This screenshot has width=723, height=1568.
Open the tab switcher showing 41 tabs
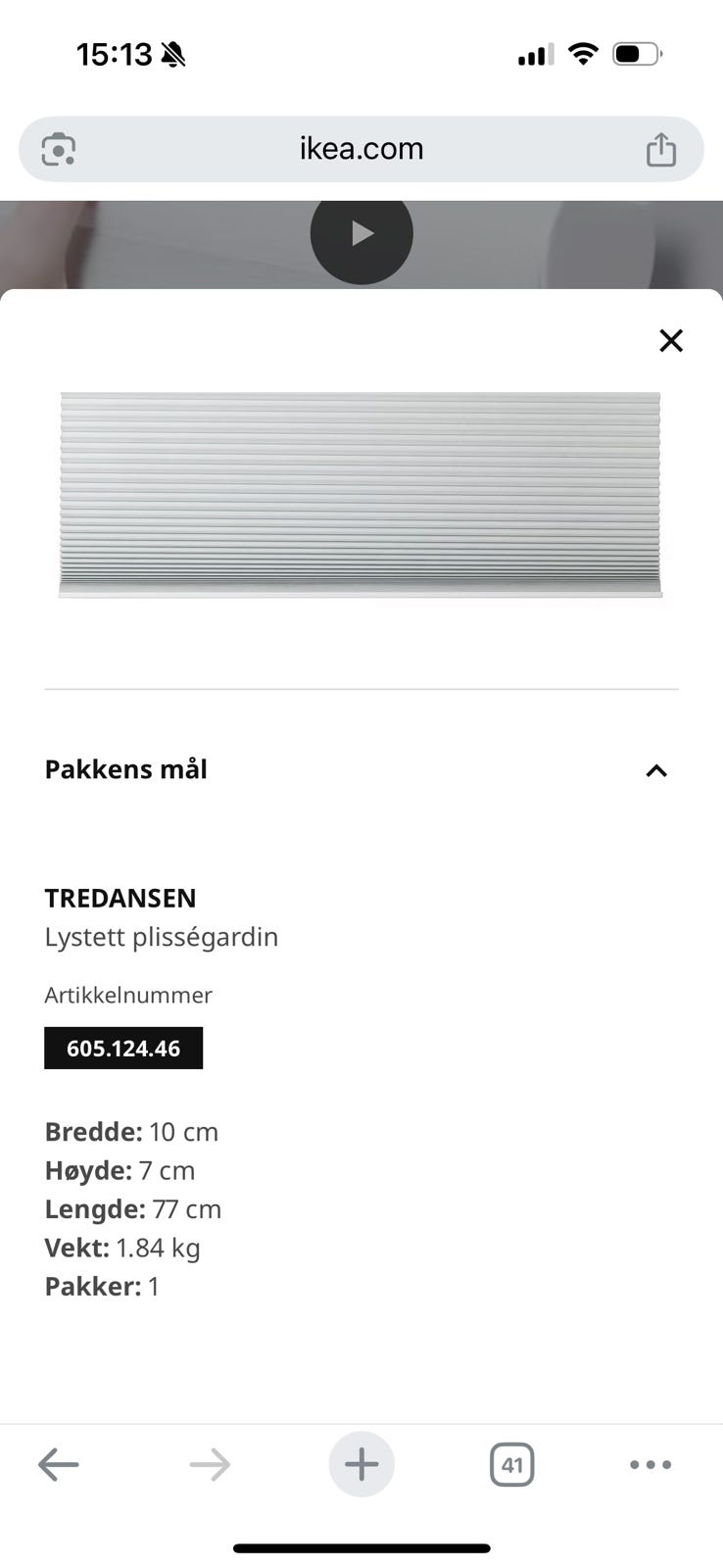point(511,1464)
